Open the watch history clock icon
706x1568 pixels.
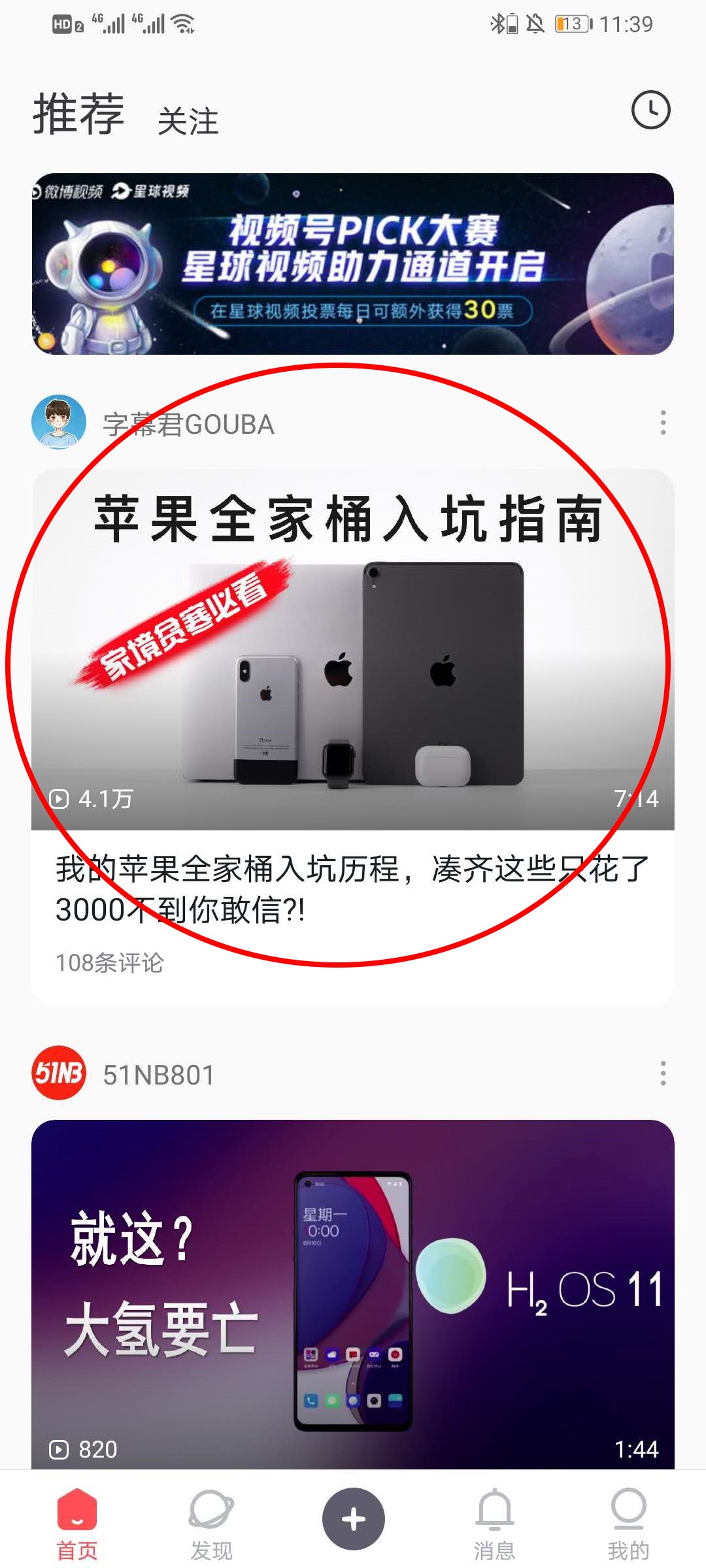point(650,110)
